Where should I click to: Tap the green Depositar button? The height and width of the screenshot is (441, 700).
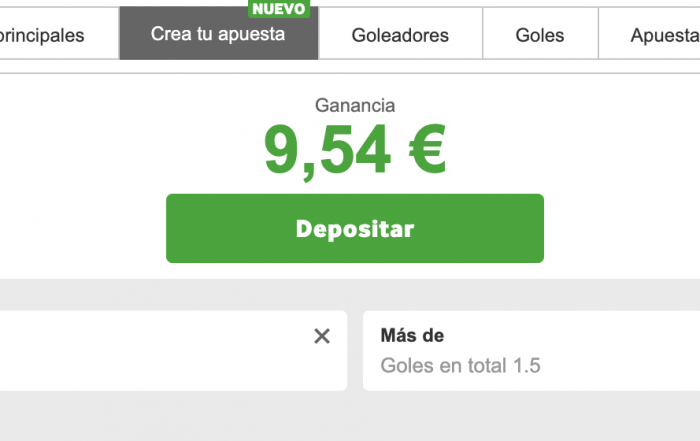pyautogui.click(x=354, y=228)
